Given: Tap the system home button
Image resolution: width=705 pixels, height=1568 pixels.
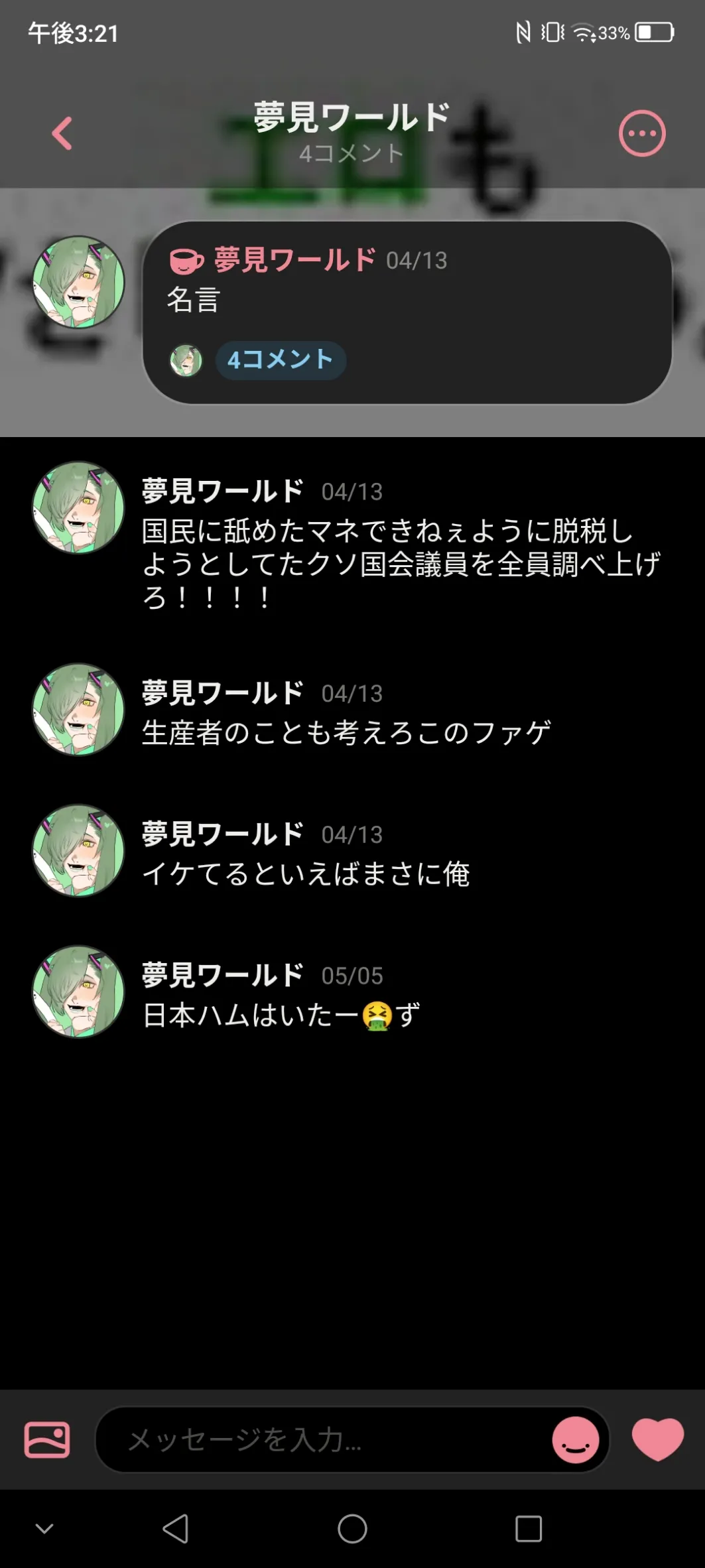Looking at the screenshot, I should [x=352, y=1529].
